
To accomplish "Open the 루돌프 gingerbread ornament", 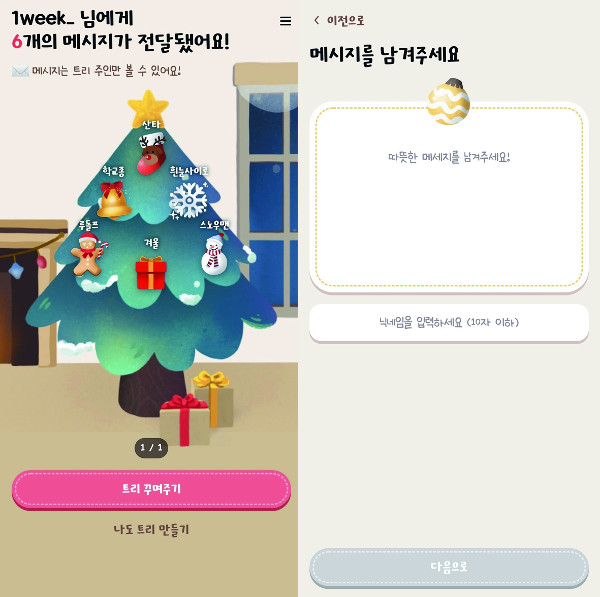I will pos(88,255).
